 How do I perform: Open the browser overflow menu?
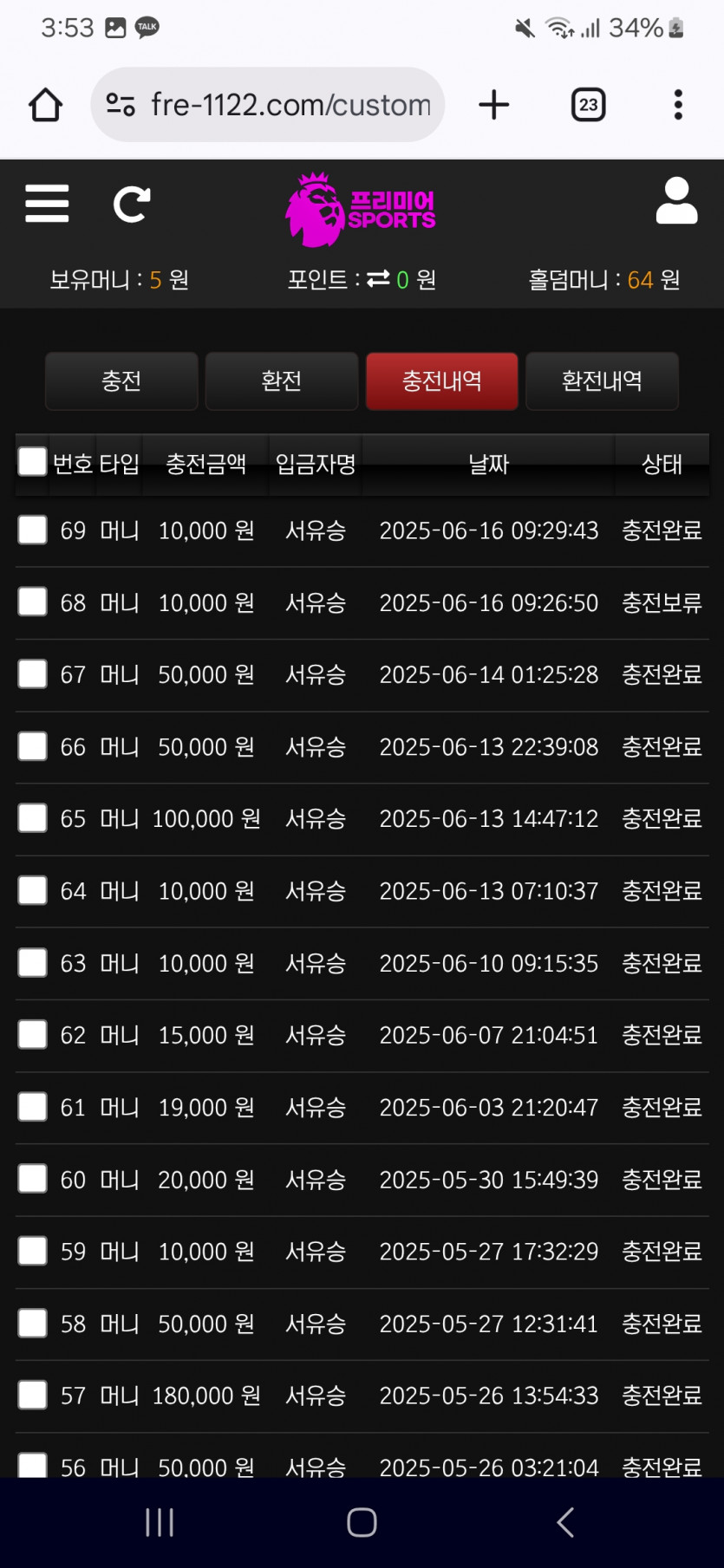point(678,105)
